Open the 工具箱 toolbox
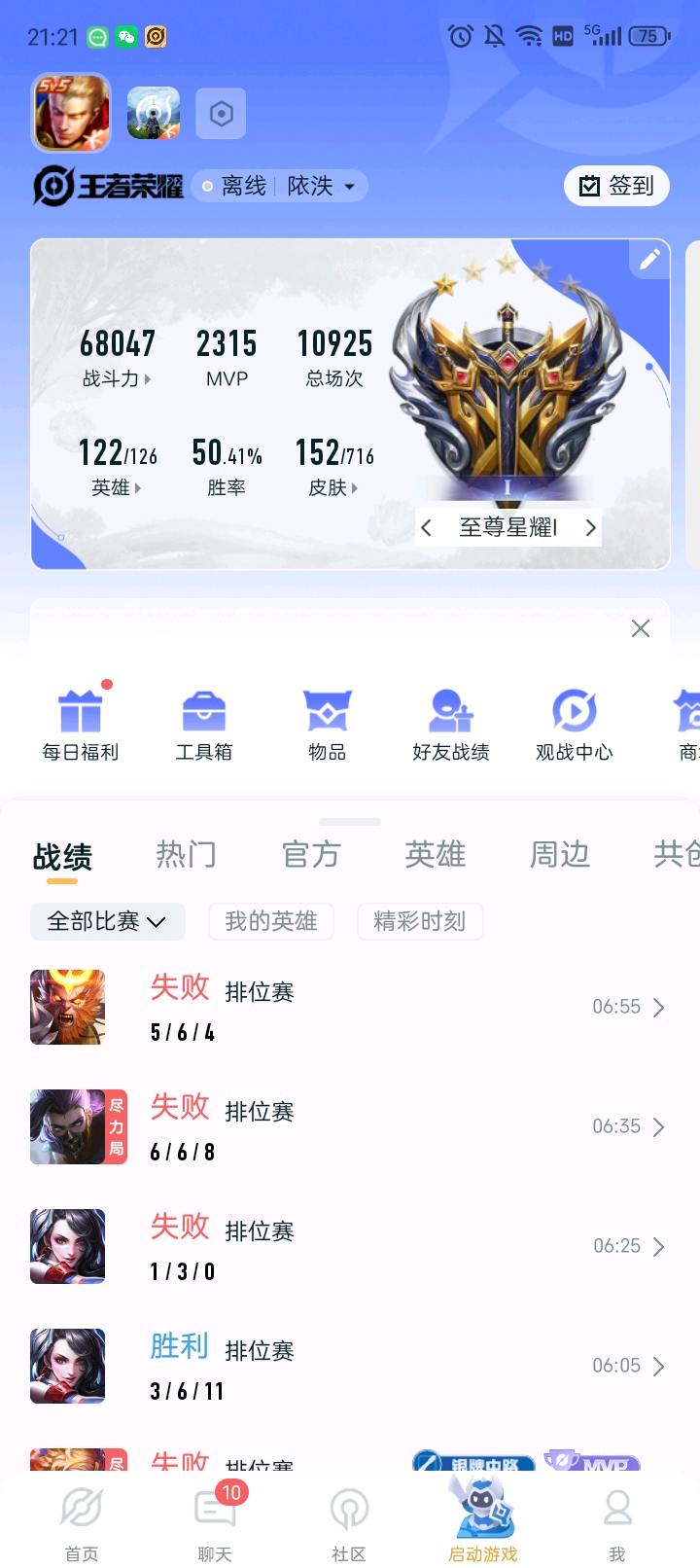700x1568 pixels. [204, 725]
